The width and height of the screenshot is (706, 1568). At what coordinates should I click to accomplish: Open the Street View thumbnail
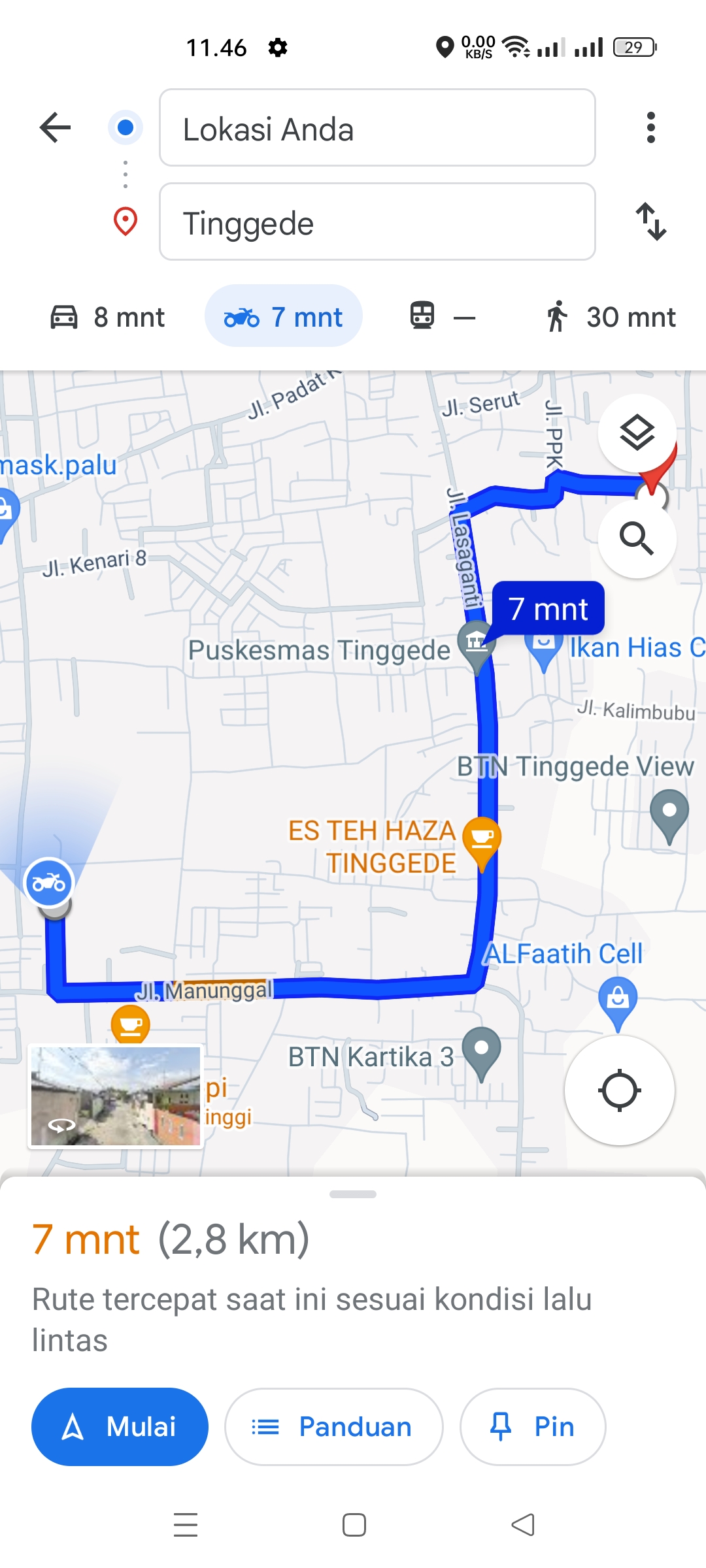click(x=116, y=1096)
